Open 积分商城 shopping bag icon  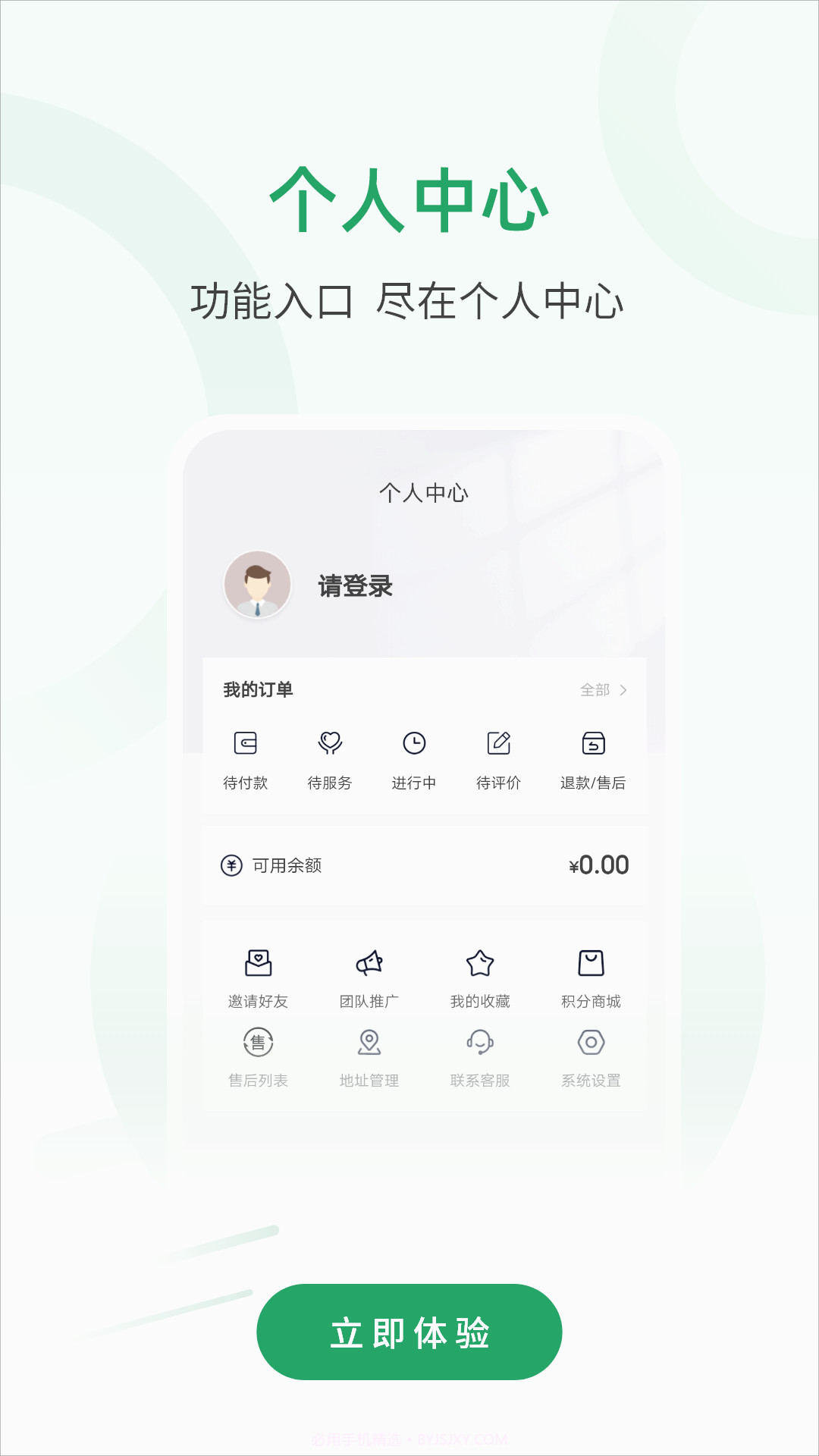[x=592, y=962]
